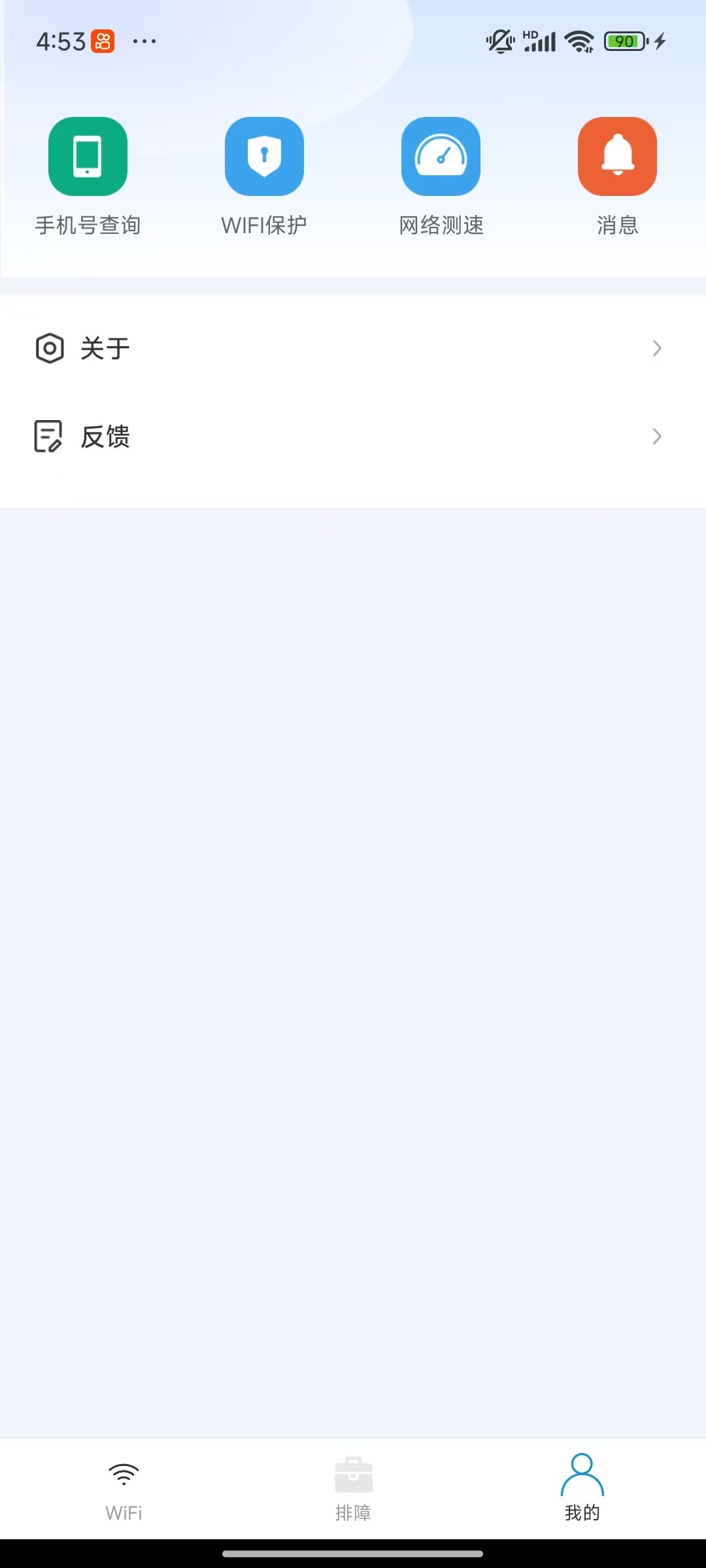Tap the 消息 messages label
Image resolution: width=706 pixels, height=1568 pixels.
click(x=617, y=225)
